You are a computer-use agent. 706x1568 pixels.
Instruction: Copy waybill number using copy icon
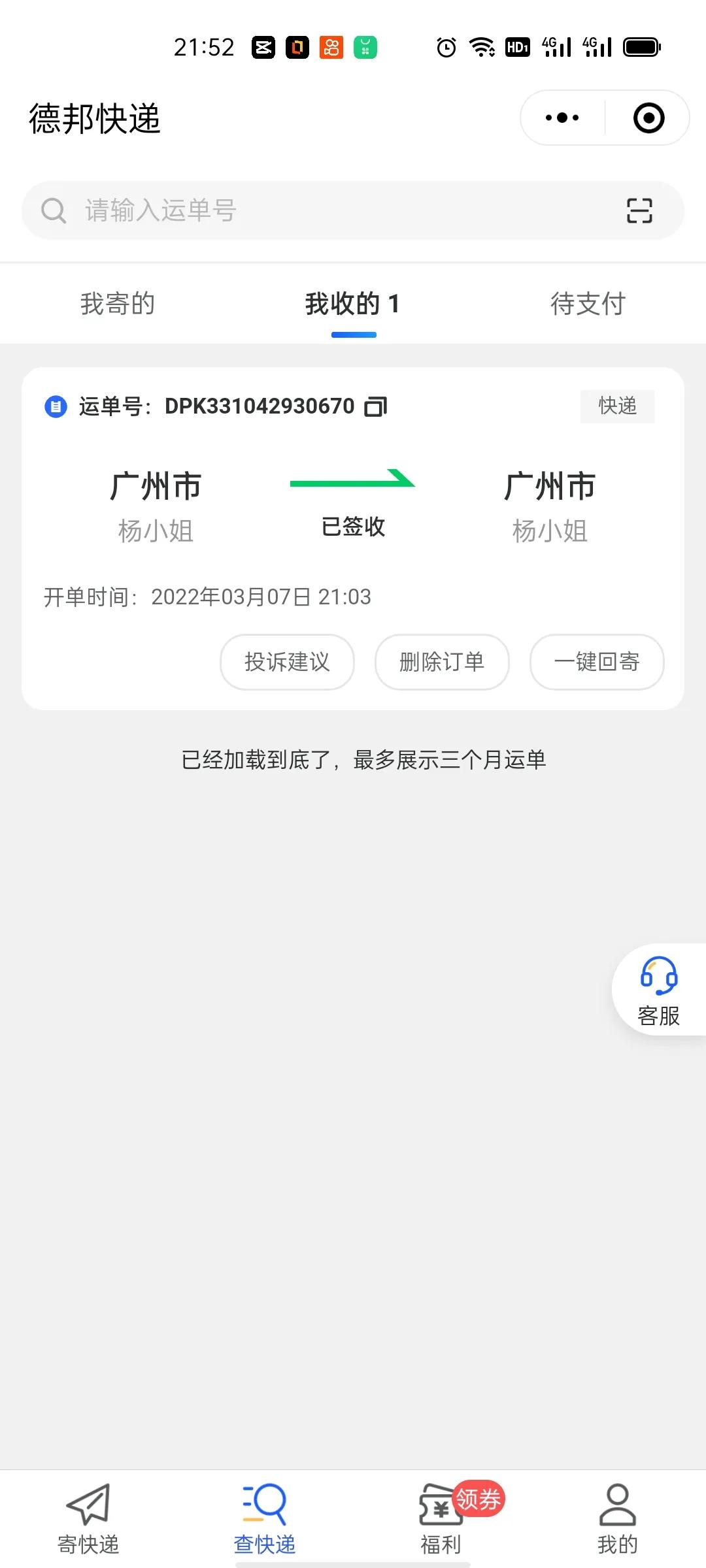(x=375, y=406)
